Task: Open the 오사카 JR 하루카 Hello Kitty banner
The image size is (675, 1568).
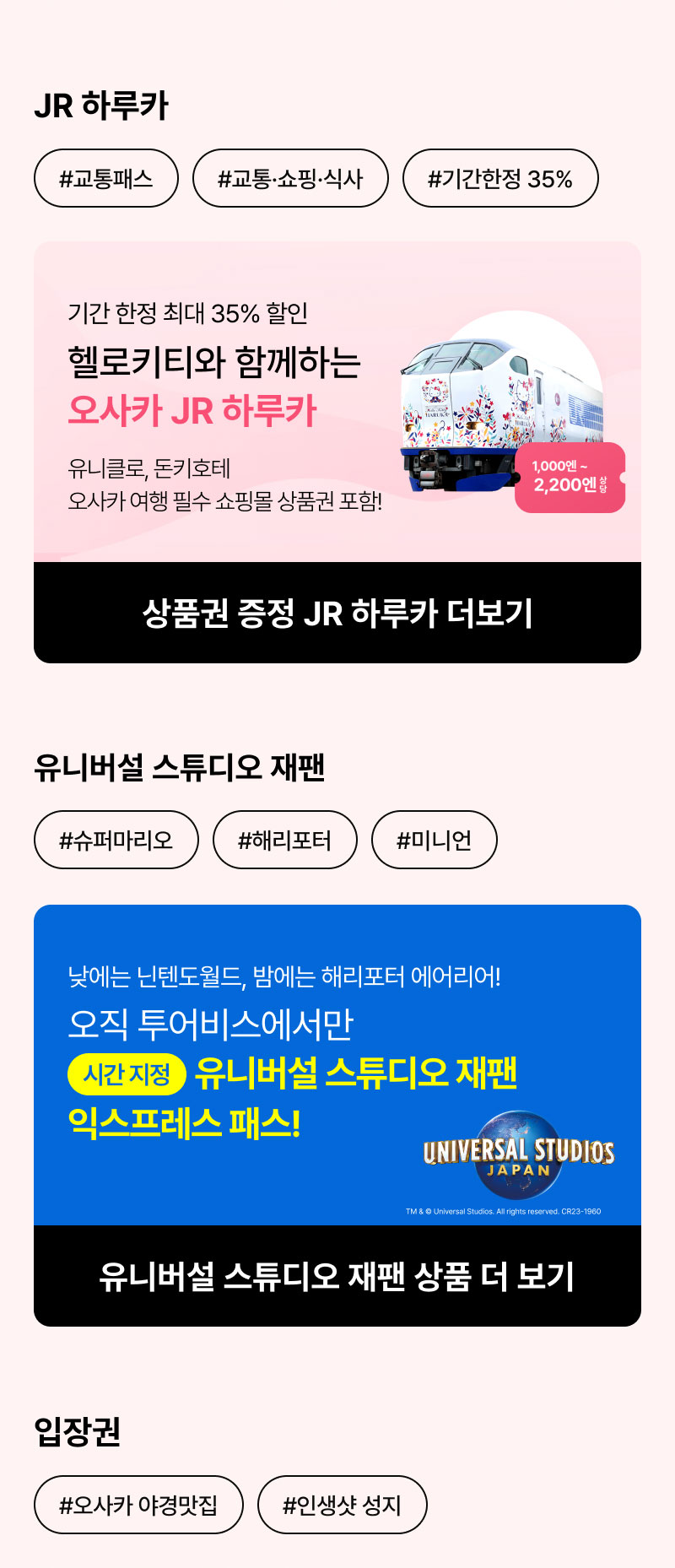Action: coord(337,402)
